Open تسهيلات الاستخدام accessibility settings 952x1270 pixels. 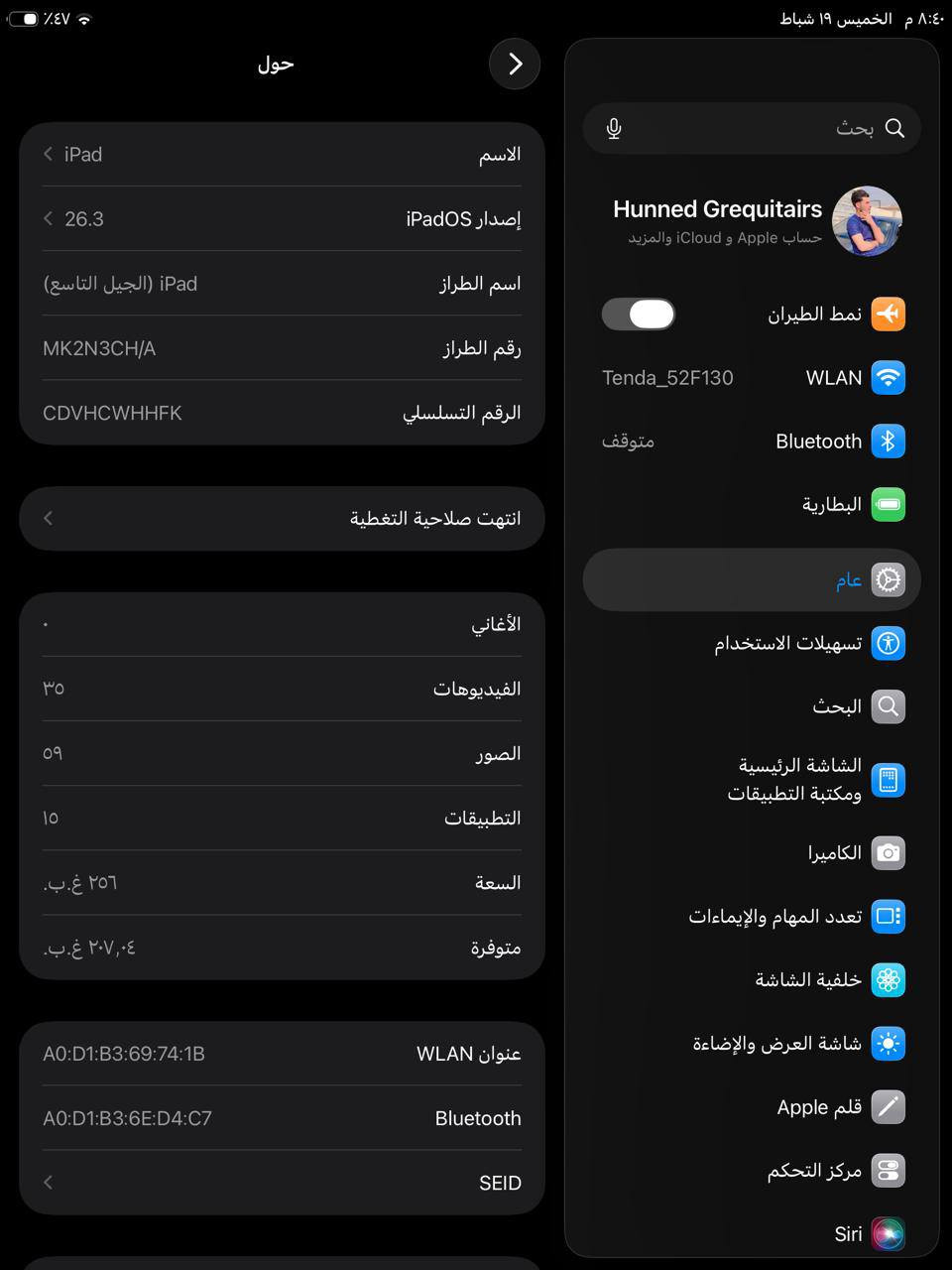point(752,644)
